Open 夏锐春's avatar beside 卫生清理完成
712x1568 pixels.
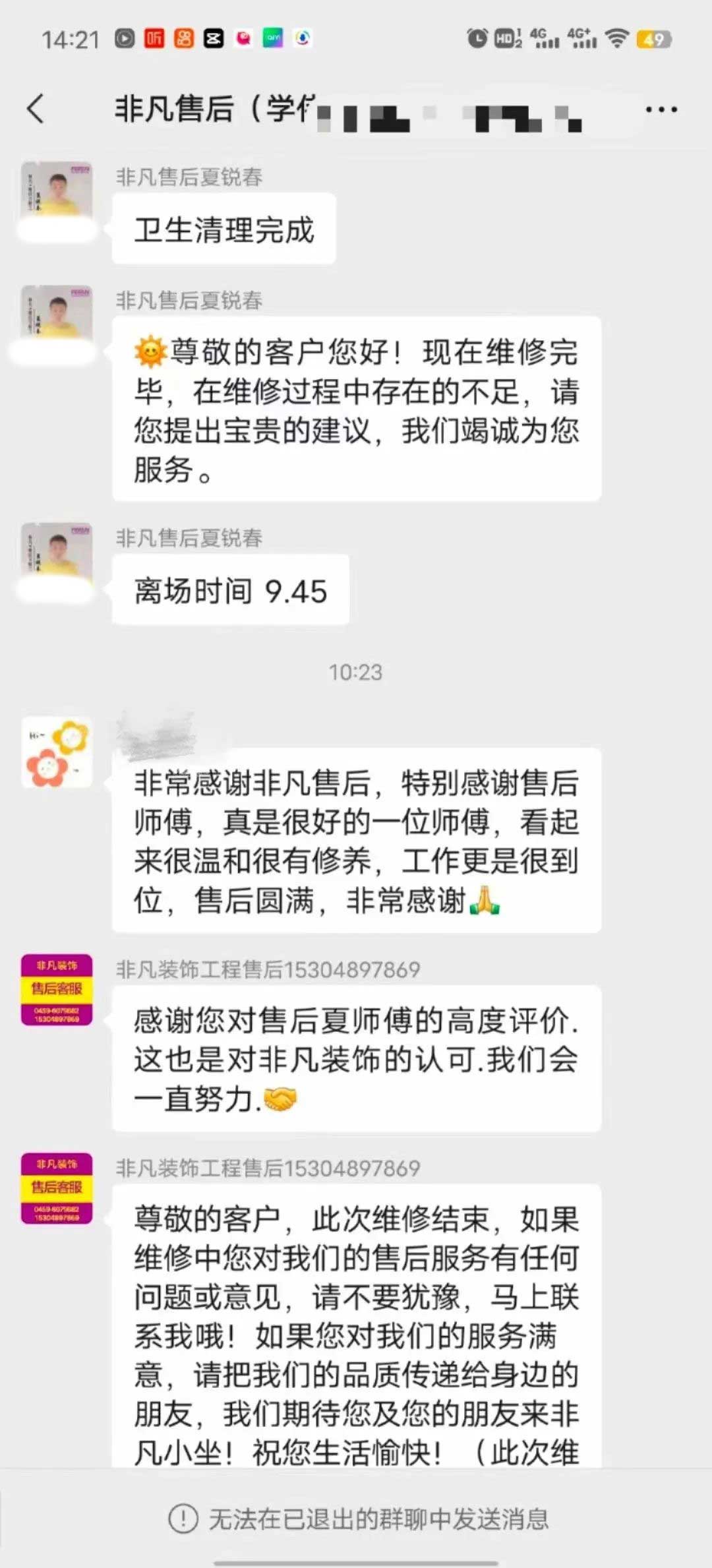57,190
